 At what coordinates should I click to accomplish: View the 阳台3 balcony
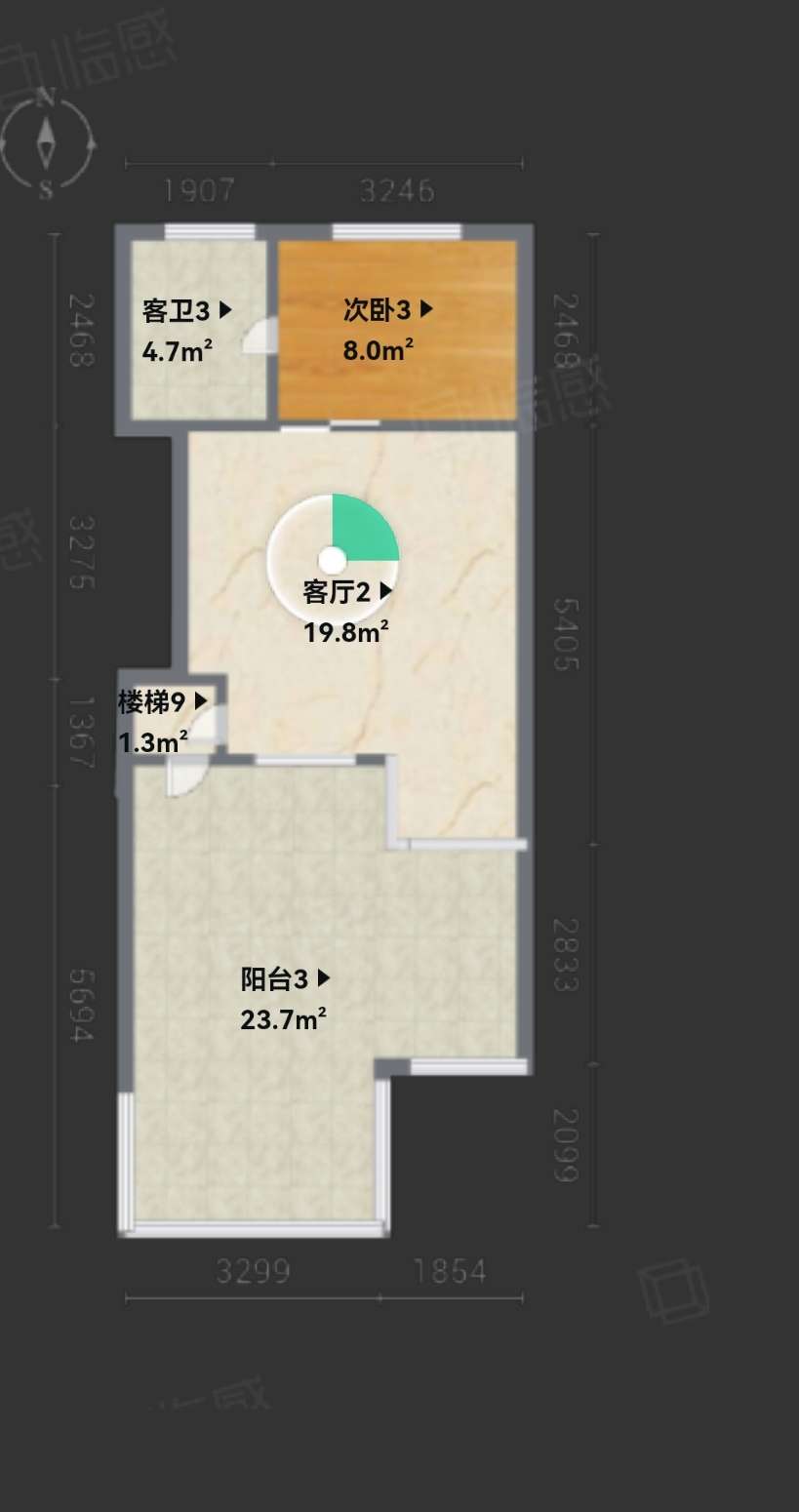286,977
